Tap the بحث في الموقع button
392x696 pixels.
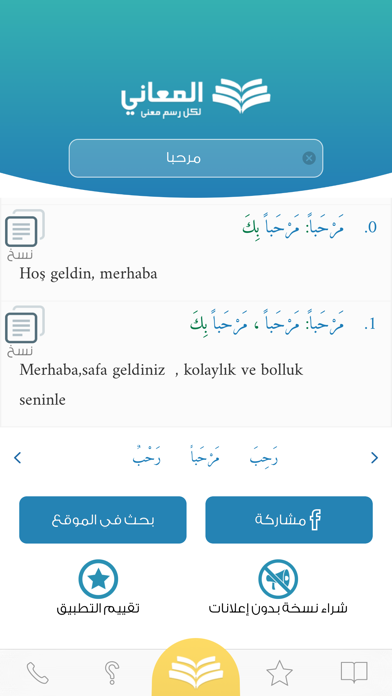[103, 520]
